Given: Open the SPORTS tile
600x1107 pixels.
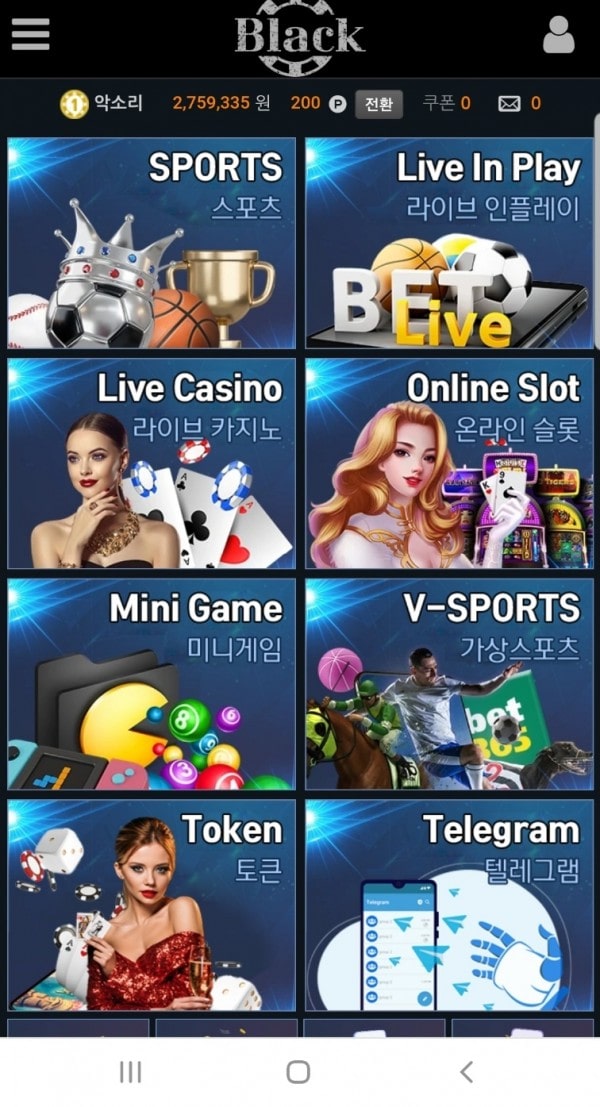Looking at the screenshot, I should click(x=152, y=243).
